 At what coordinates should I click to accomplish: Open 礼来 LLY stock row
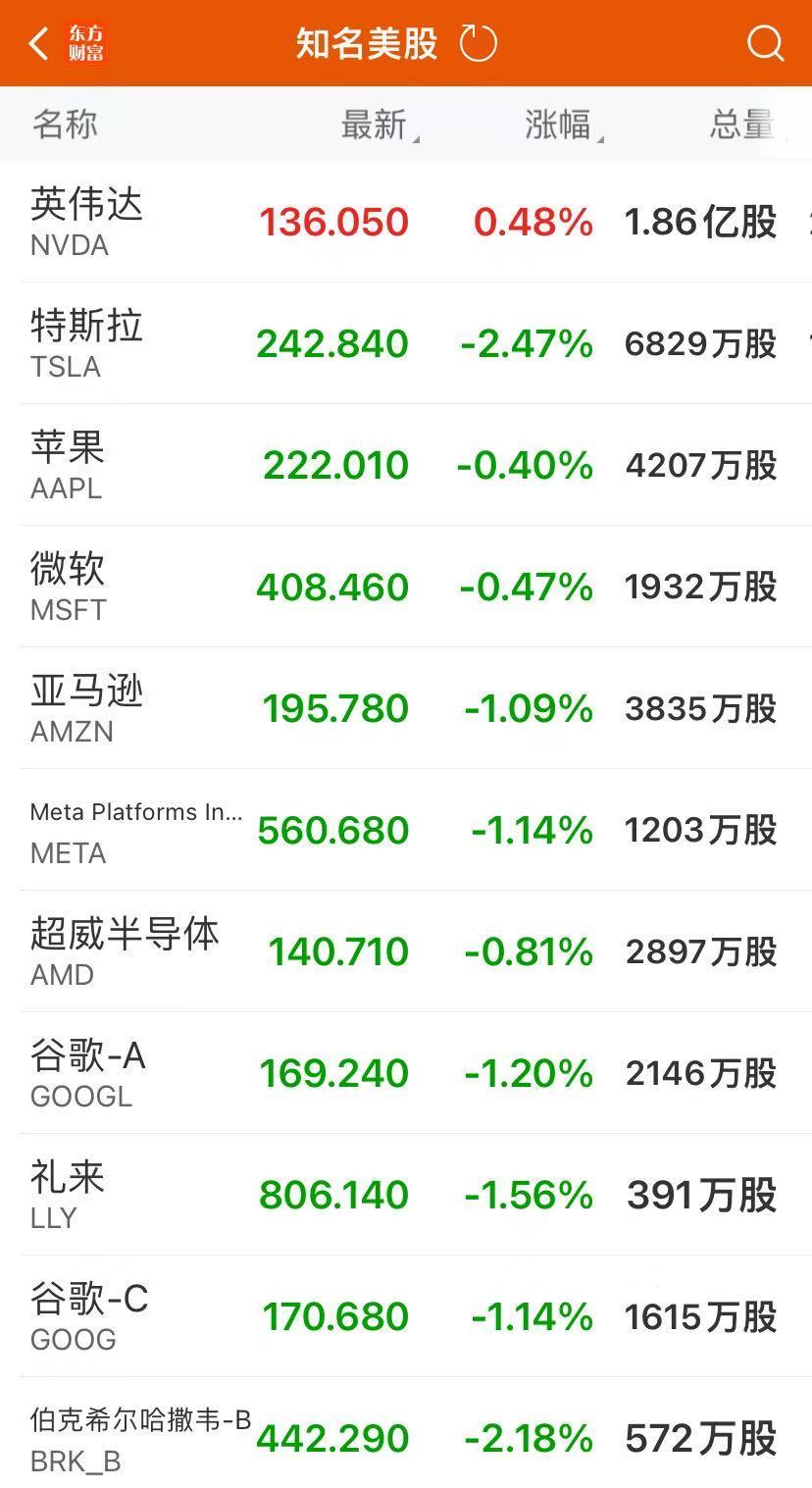click(x=67, y=1195)
